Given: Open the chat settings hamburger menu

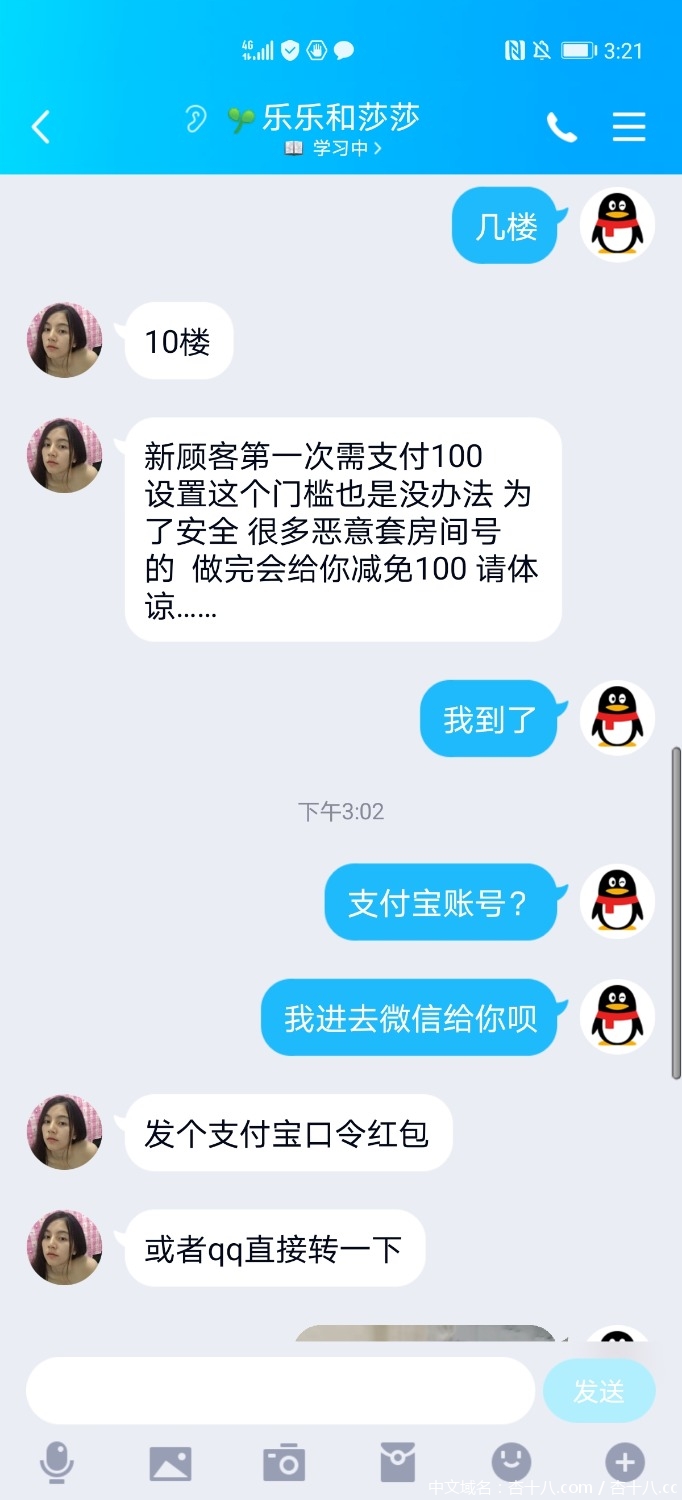Looking at the screenshot, I should 628,127.
